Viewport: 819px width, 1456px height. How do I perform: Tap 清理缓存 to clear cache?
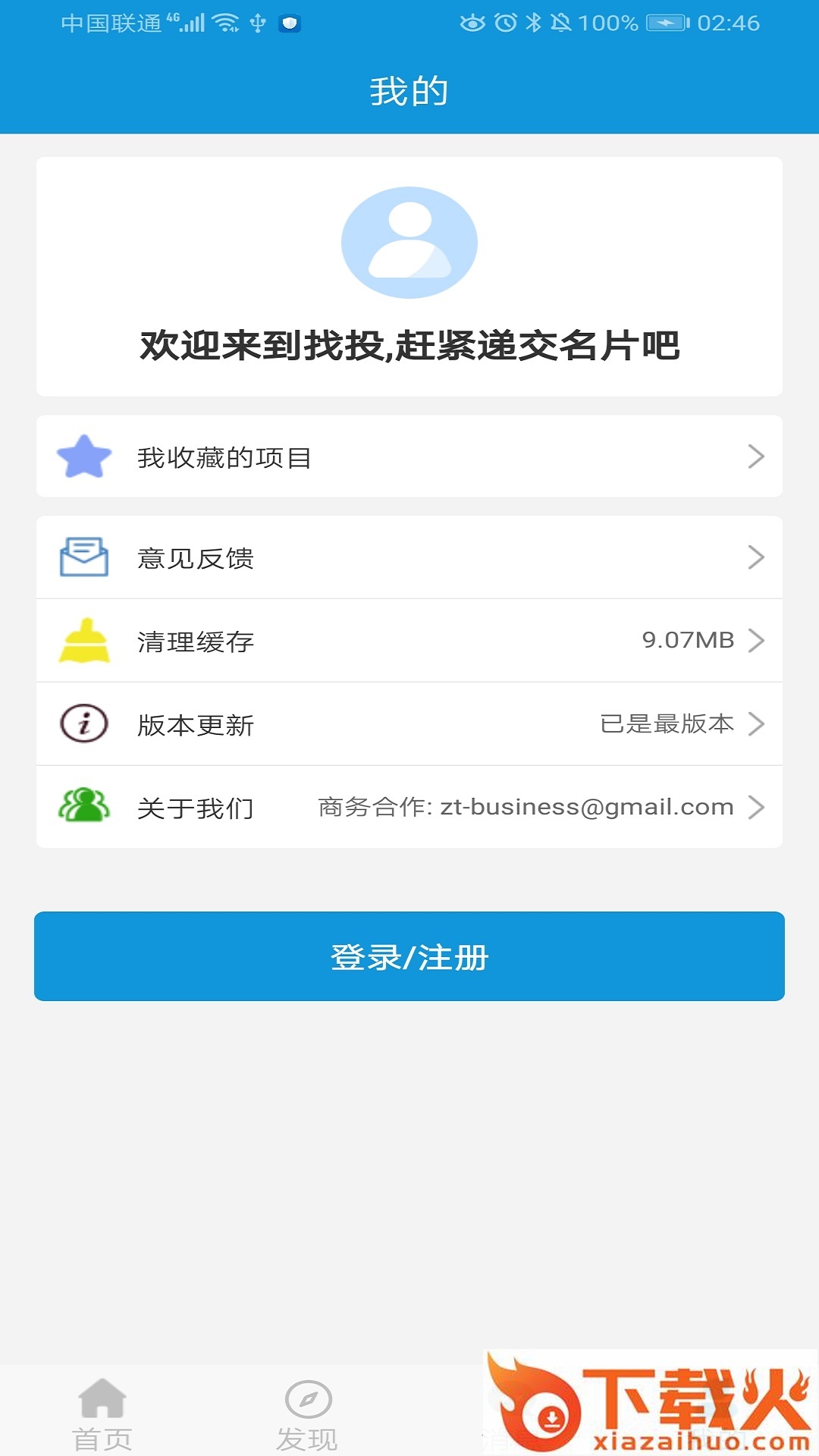coord(409,641)
